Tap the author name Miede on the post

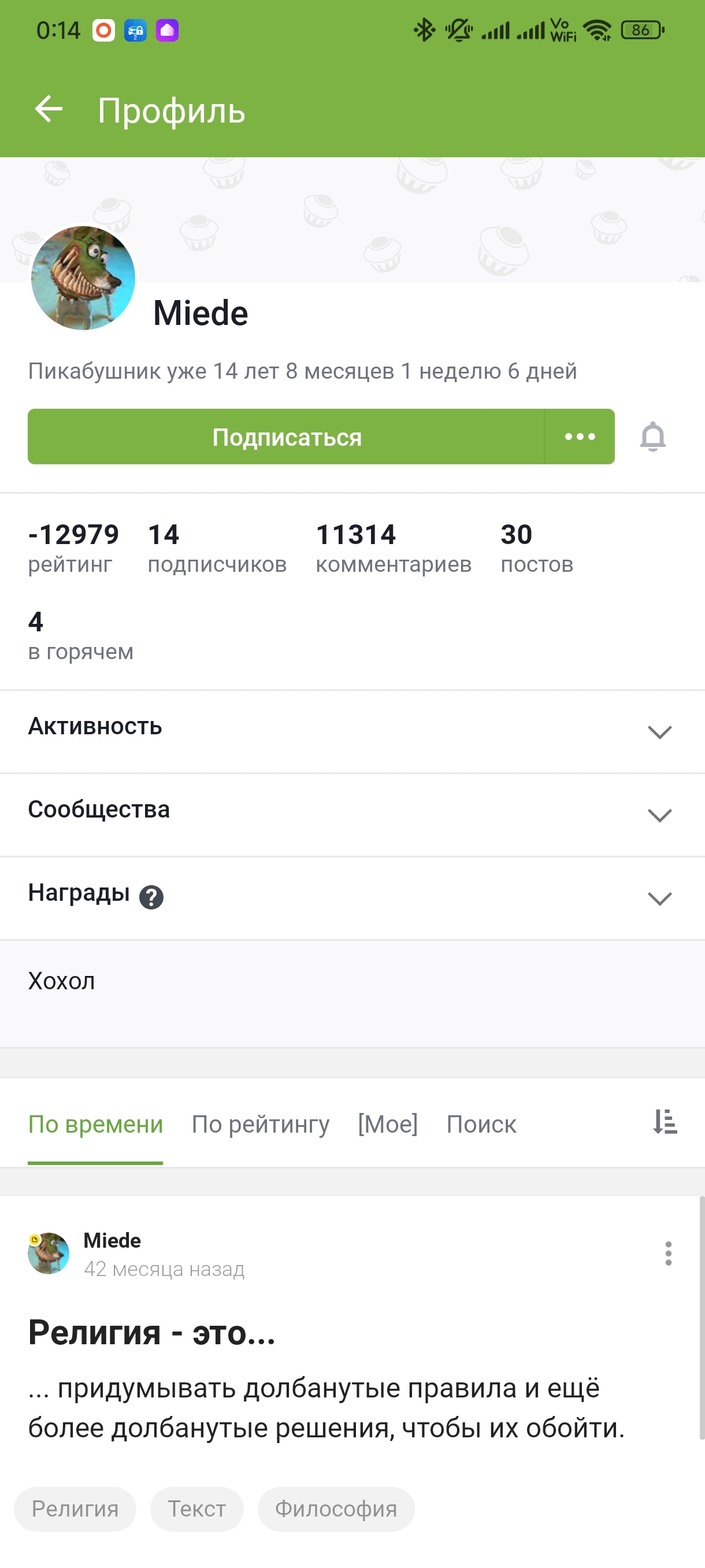tap(112, 1240)
